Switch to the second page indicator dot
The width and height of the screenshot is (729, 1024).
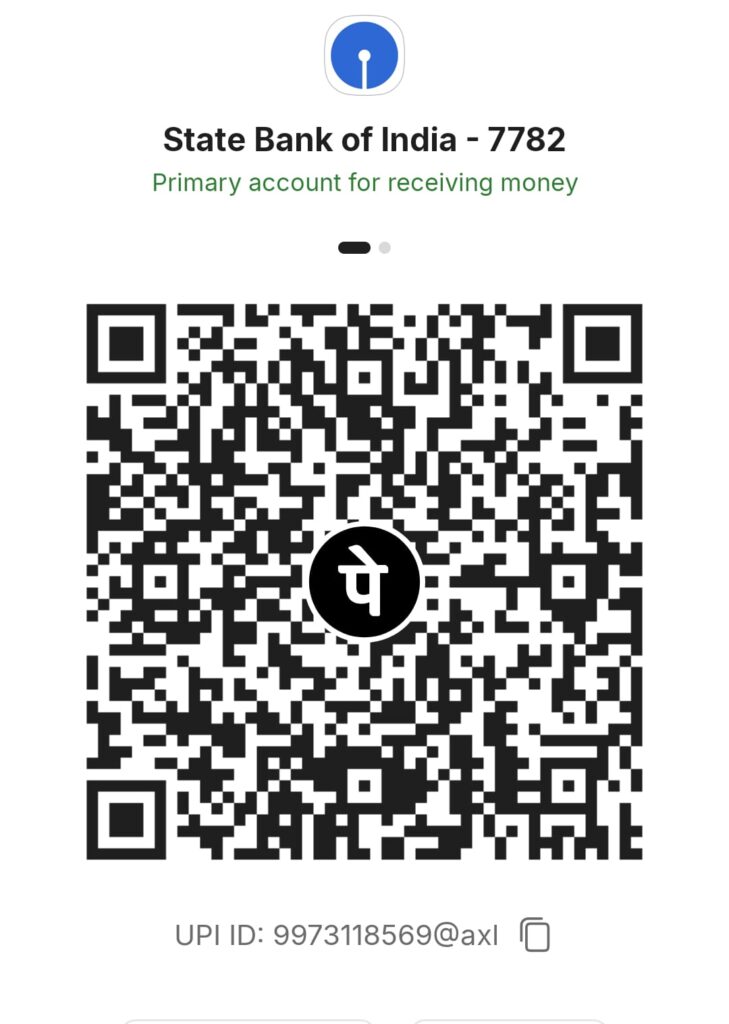pos(385,247)
